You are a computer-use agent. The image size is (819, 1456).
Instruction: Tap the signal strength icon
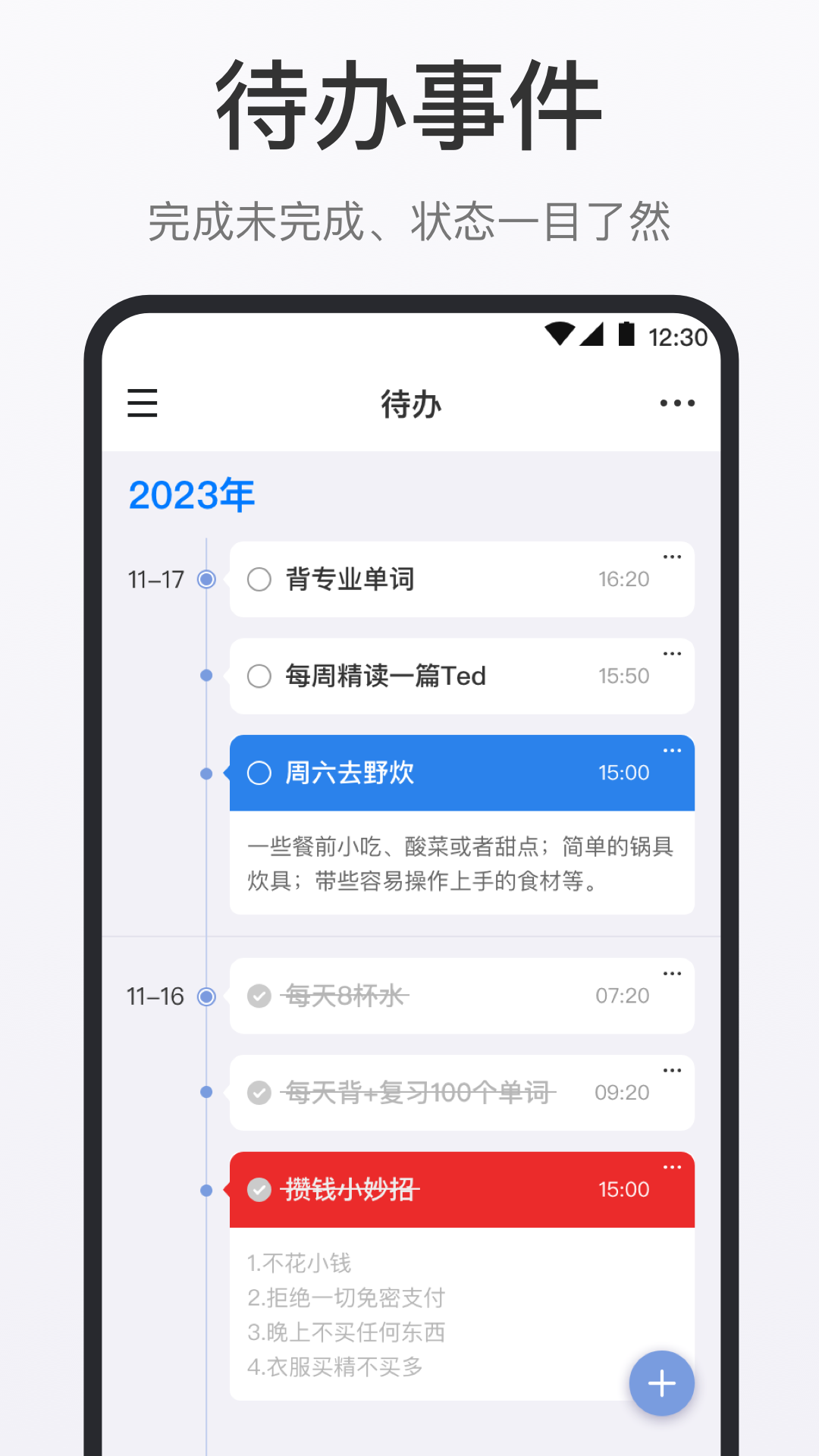(x=592, y=336)
